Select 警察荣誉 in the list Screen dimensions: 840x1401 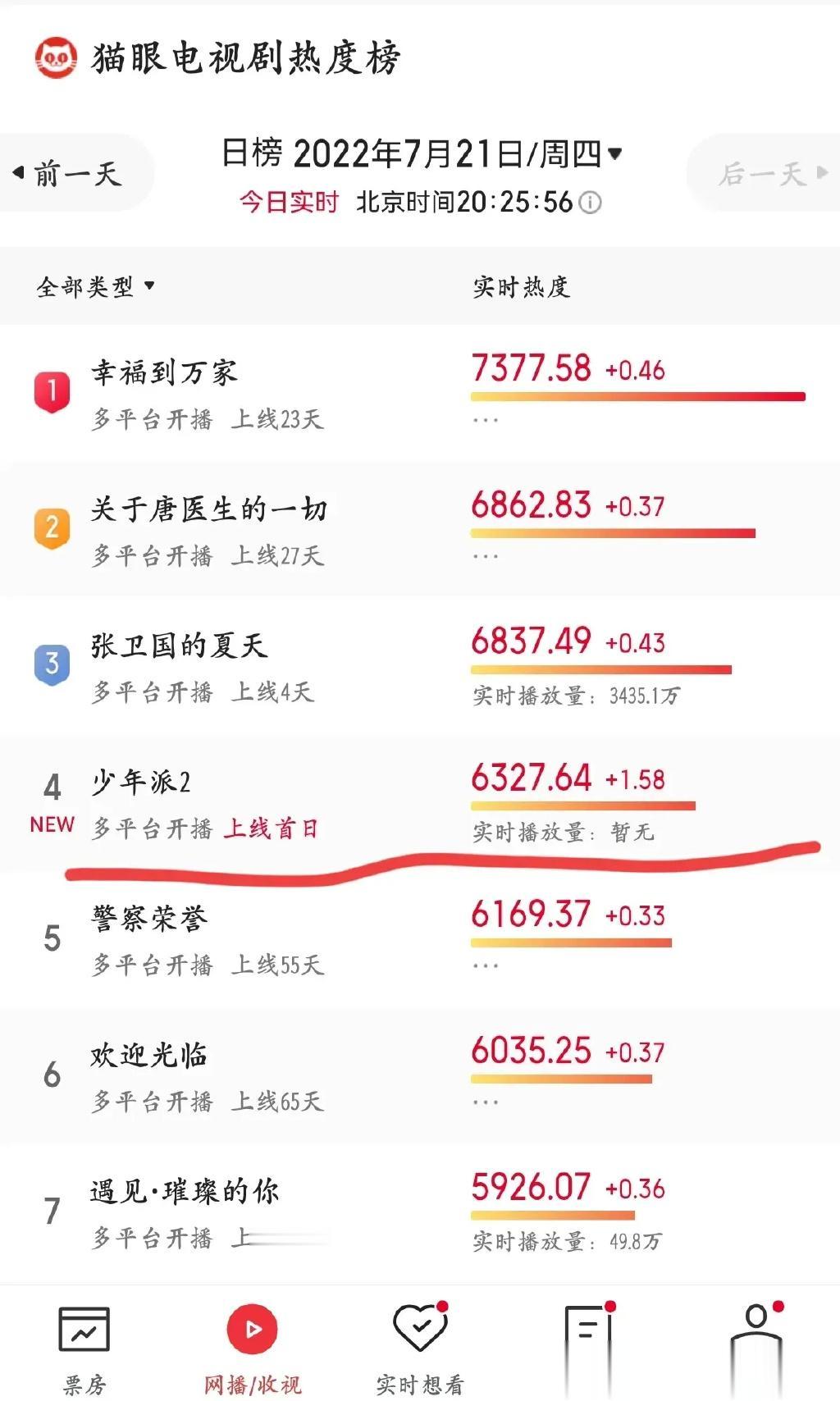(x=420, y=939)
